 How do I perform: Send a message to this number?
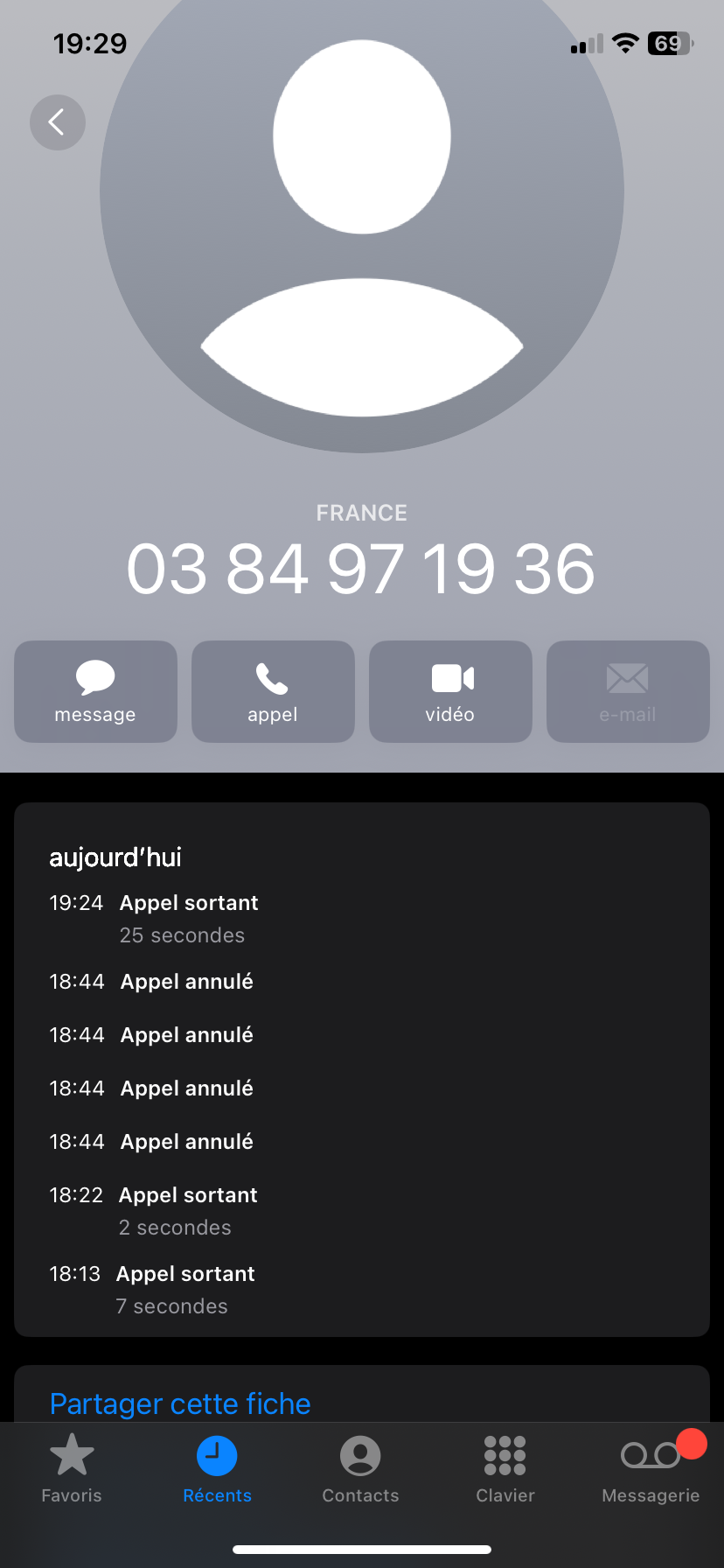[x=95, y=691]
